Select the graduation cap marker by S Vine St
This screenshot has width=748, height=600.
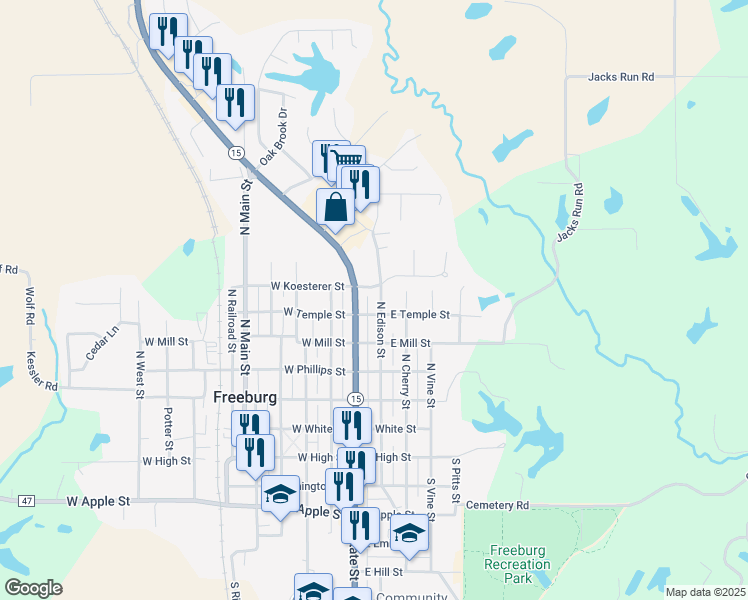point(409,536)
